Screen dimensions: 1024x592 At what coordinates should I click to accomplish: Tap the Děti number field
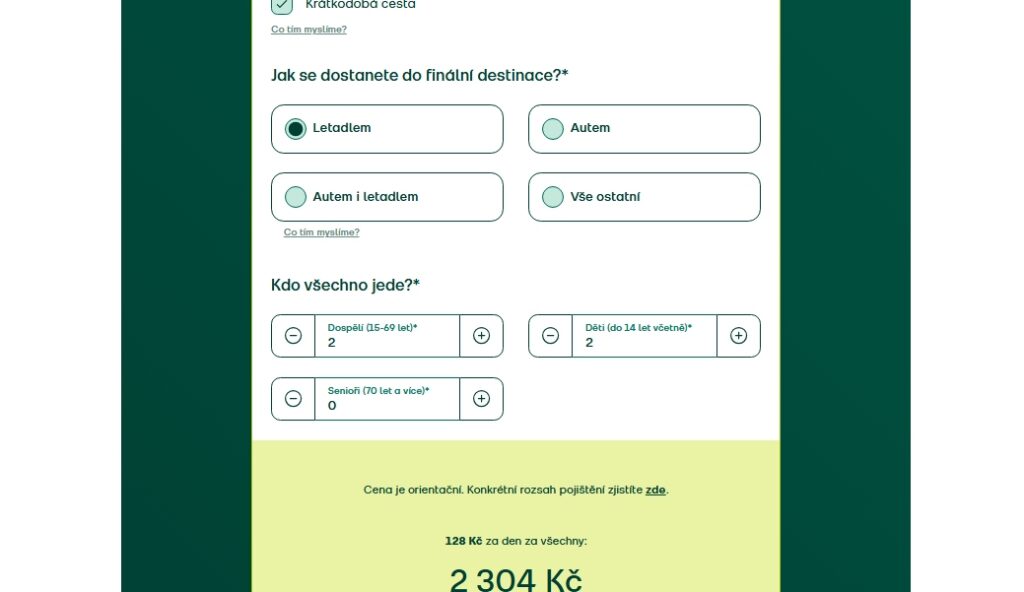click(643, 342)
